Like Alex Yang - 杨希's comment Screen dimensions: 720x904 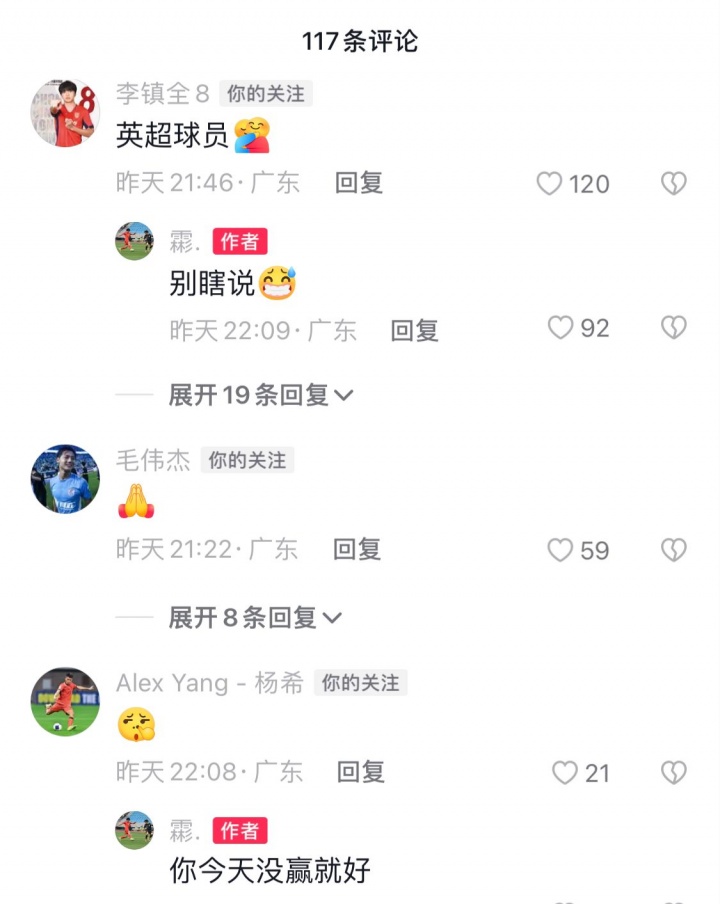pyautogui.click(x=565, y=773)
